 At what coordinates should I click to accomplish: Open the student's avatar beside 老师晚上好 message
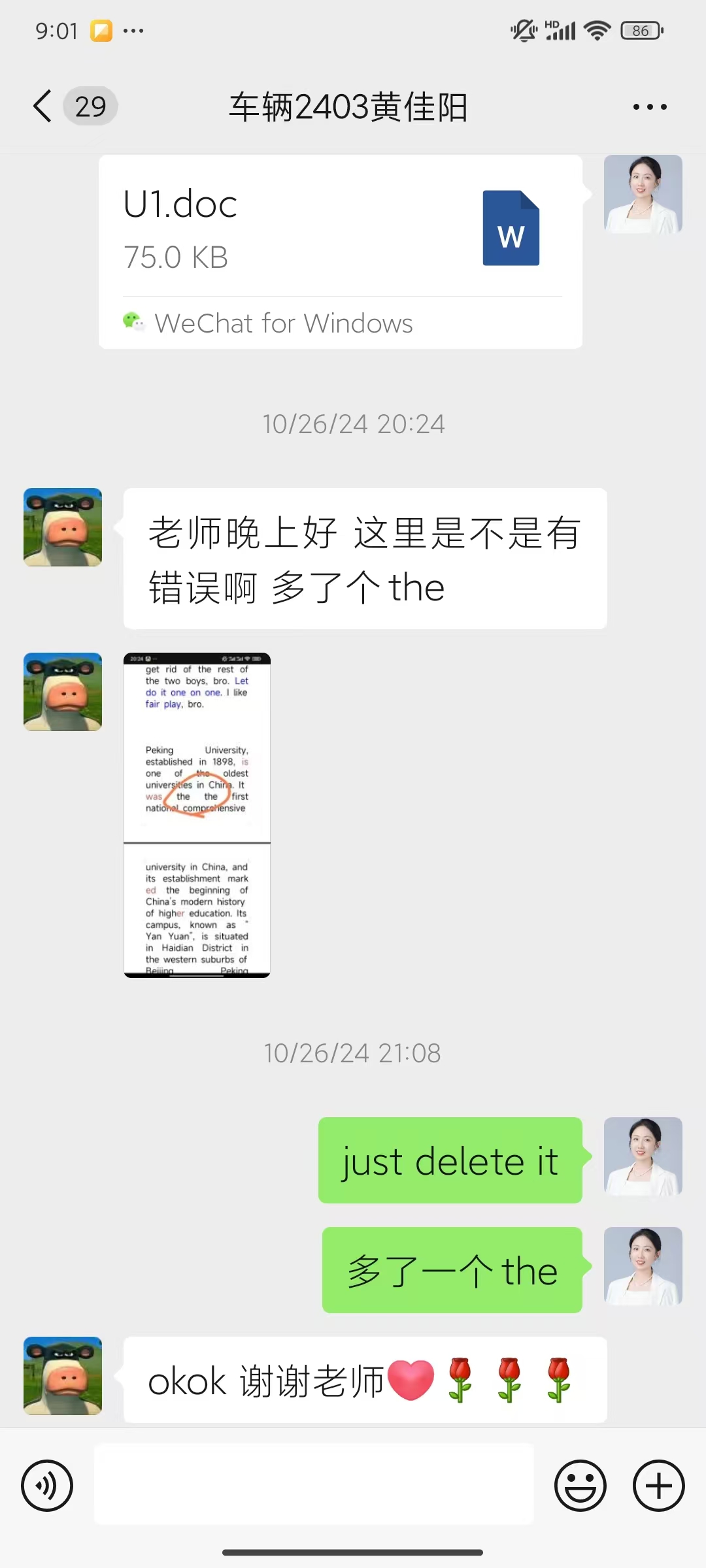[x=63, y=527]
